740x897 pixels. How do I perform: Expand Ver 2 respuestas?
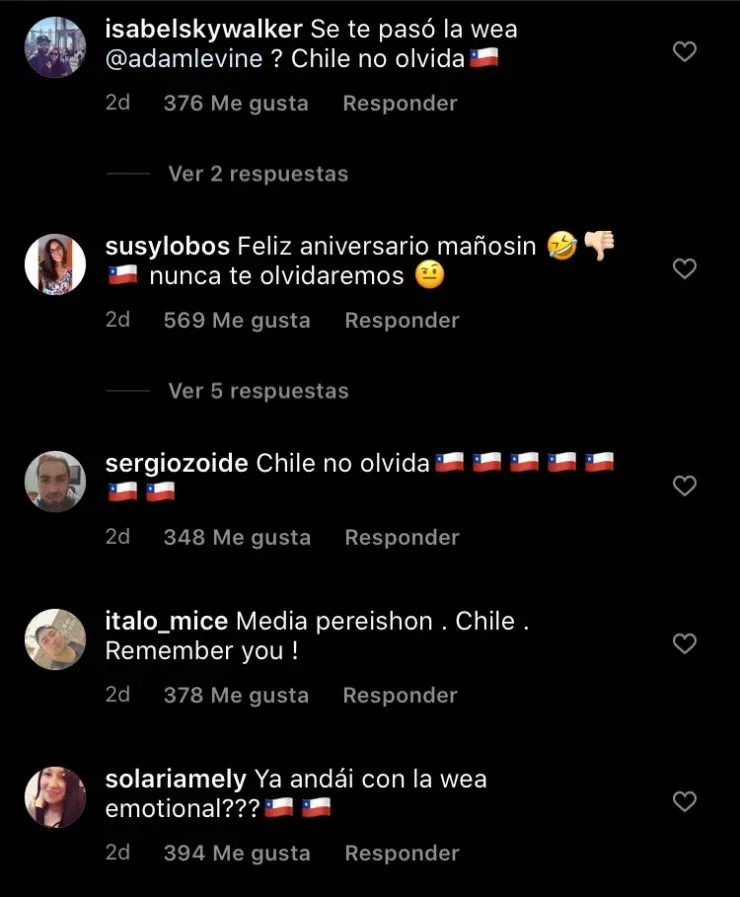coord(258,174)
